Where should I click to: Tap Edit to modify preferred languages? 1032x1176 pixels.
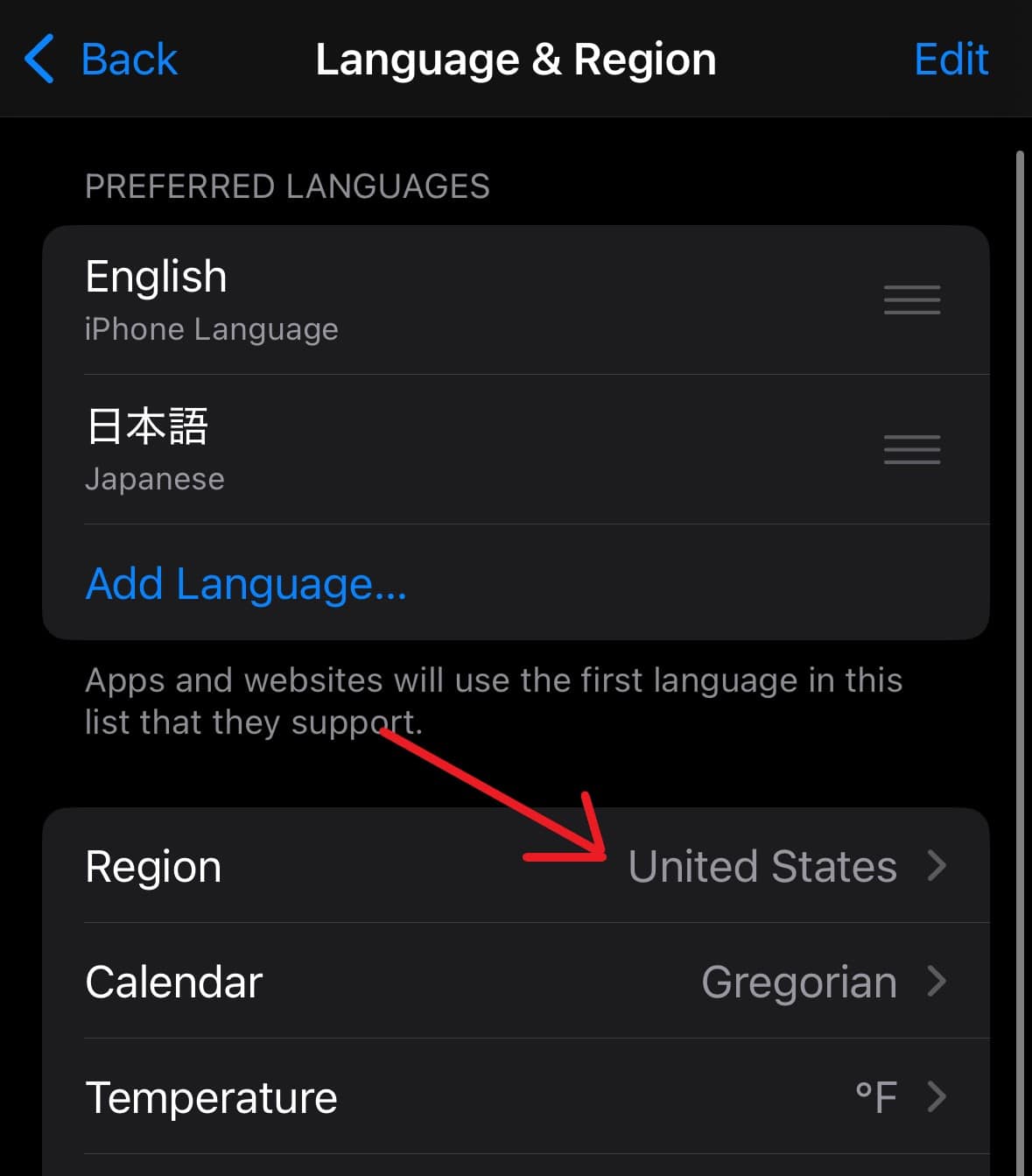(x=951, y=60)
